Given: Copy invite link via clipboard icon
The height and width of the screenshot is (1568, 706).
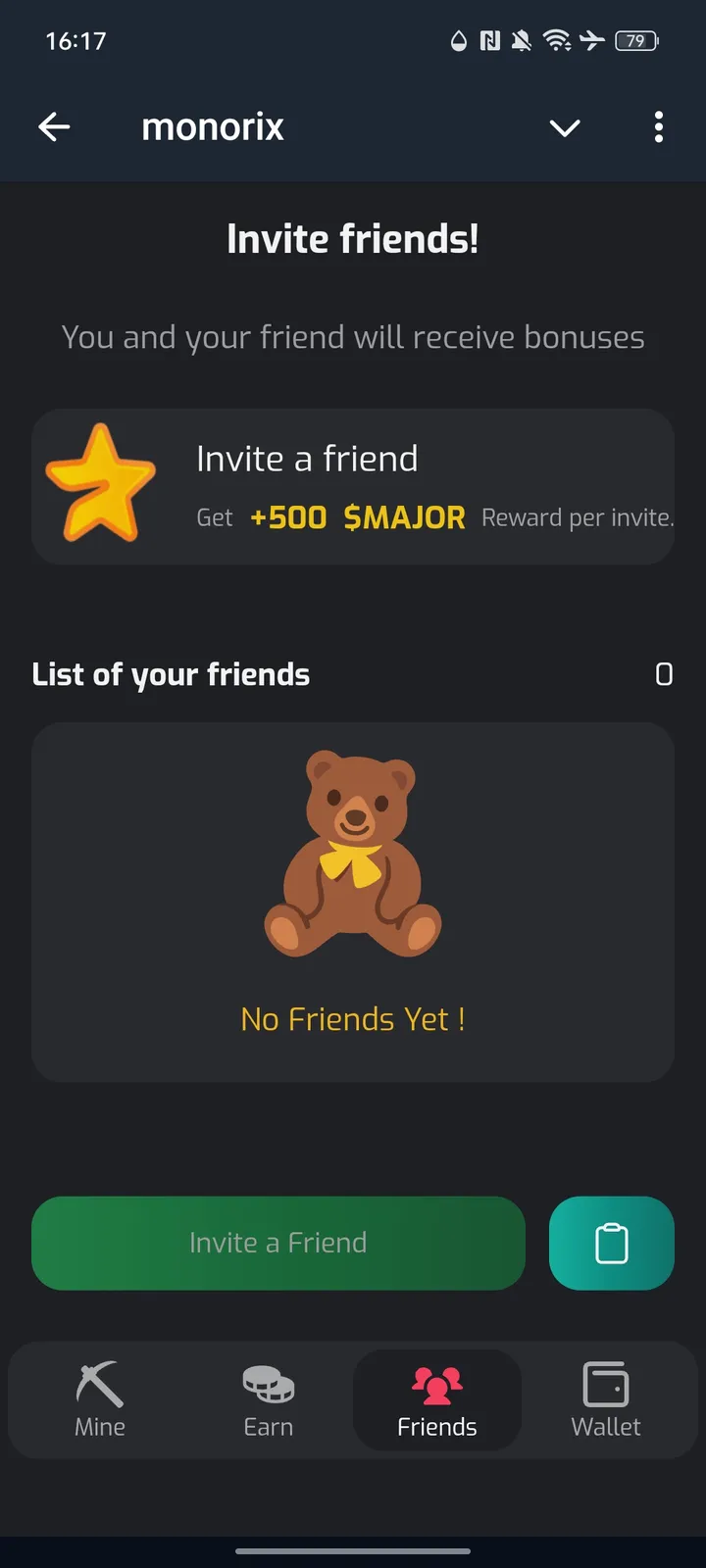Looking at the screenshot, I should click(611, 1243).
